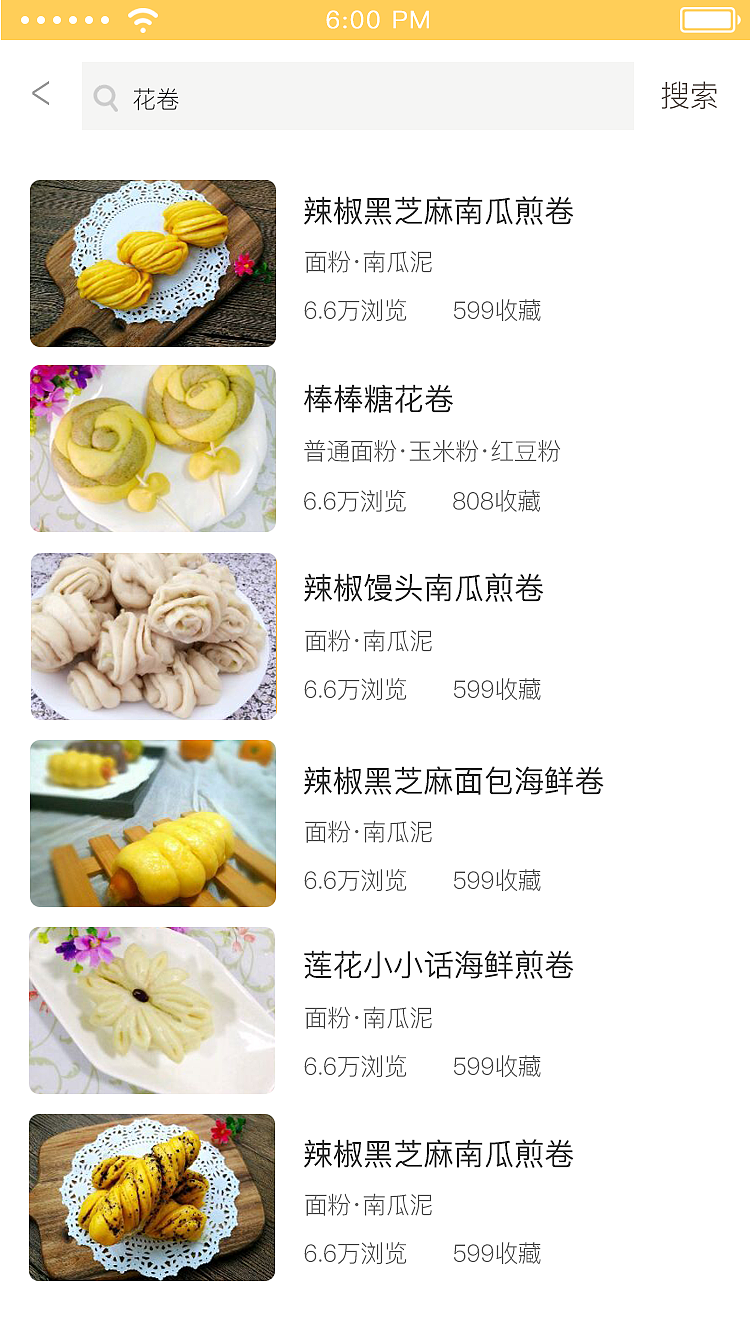Click 808收藏 on 棒棒糖花卷

coord(497,501)
